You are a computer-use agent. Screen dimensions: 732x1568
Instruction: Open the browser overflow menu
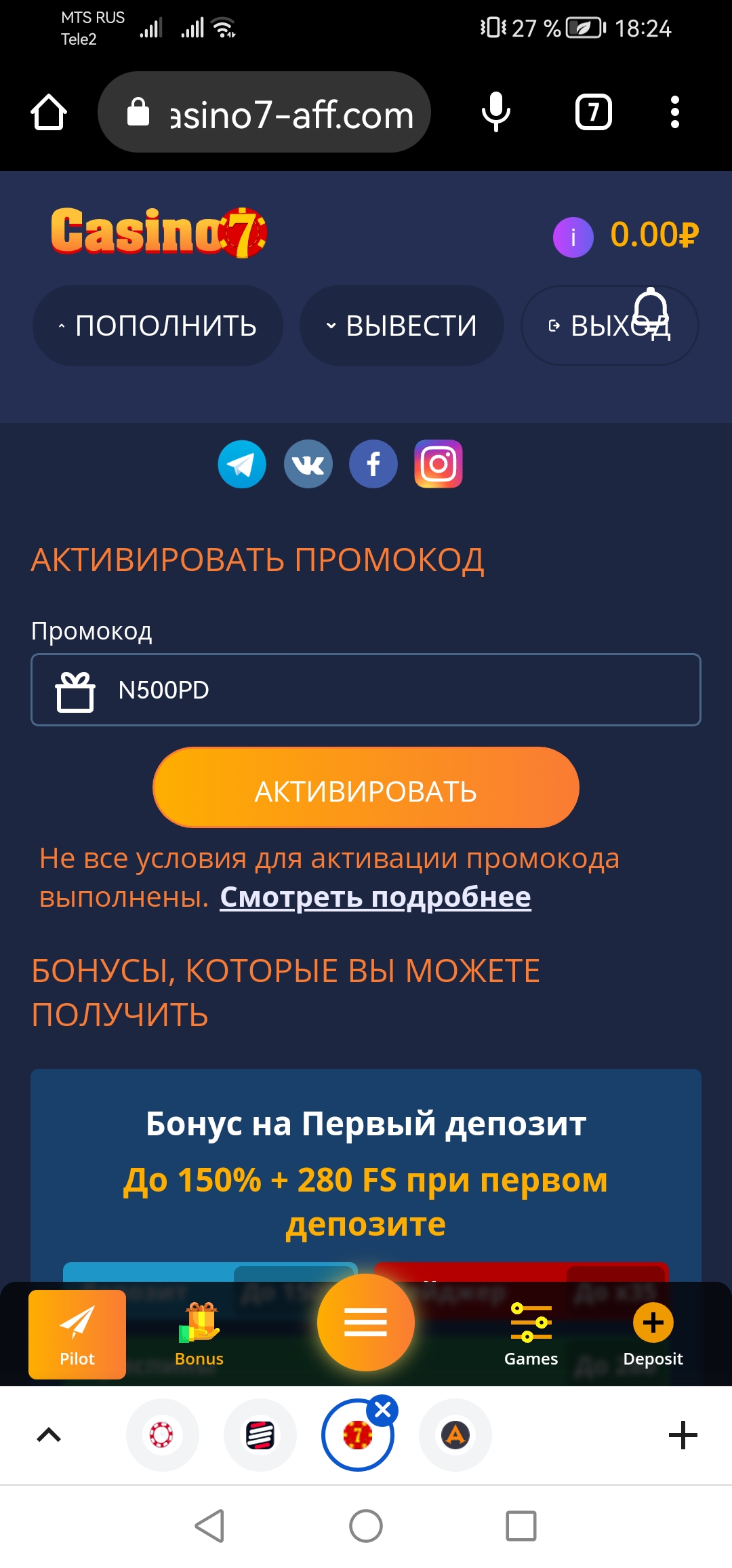tap(674, 112)
